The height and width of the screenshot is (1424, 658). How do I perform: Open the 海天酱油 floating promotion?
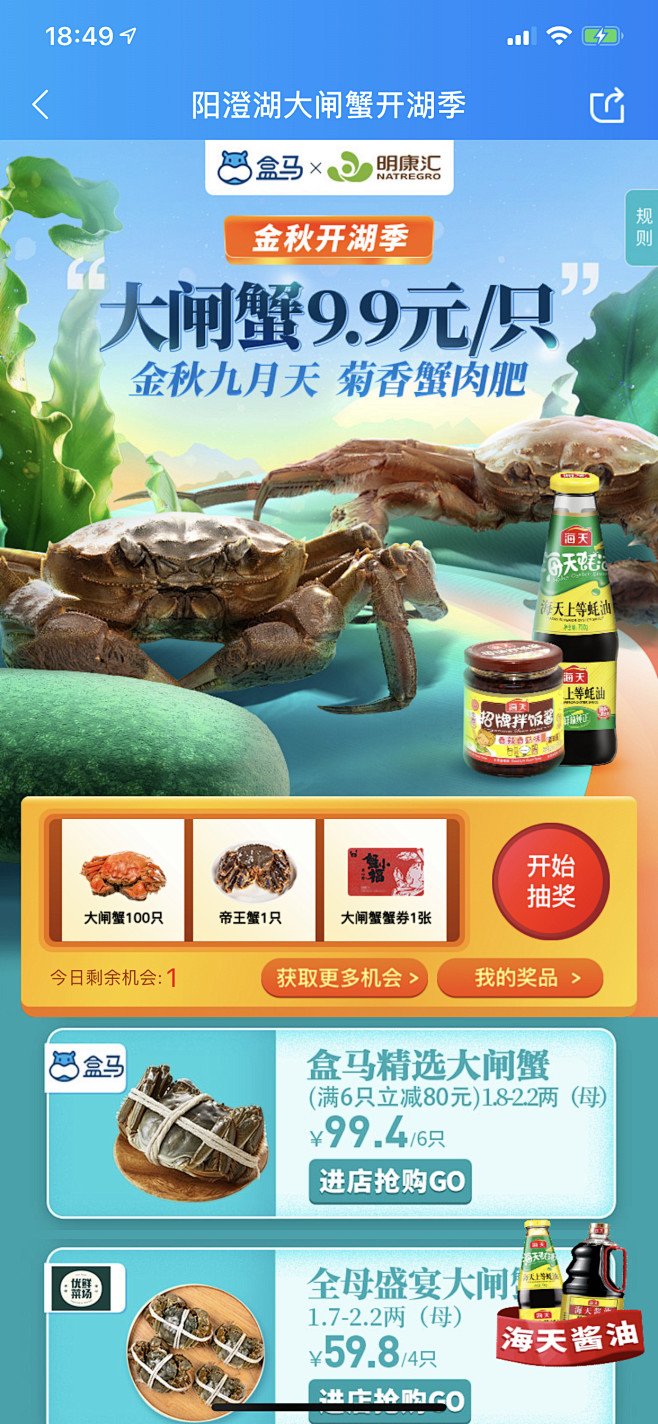coord(568,1295)
